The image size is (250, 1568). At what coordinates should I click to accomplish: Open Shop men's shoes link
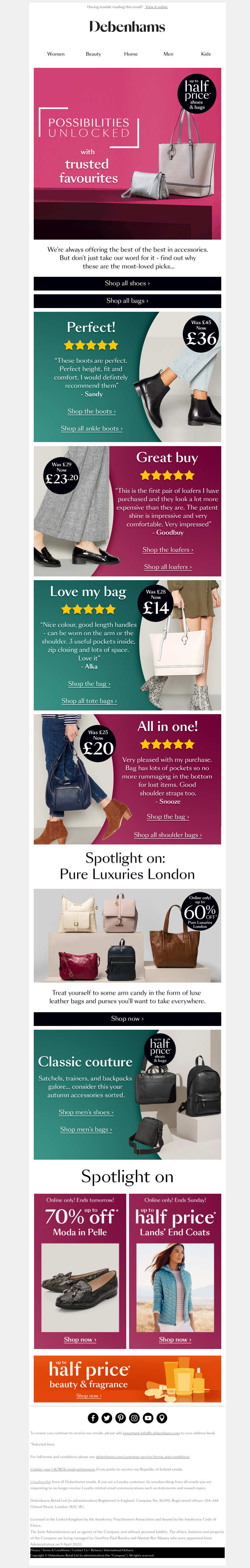click(86, 1112)
